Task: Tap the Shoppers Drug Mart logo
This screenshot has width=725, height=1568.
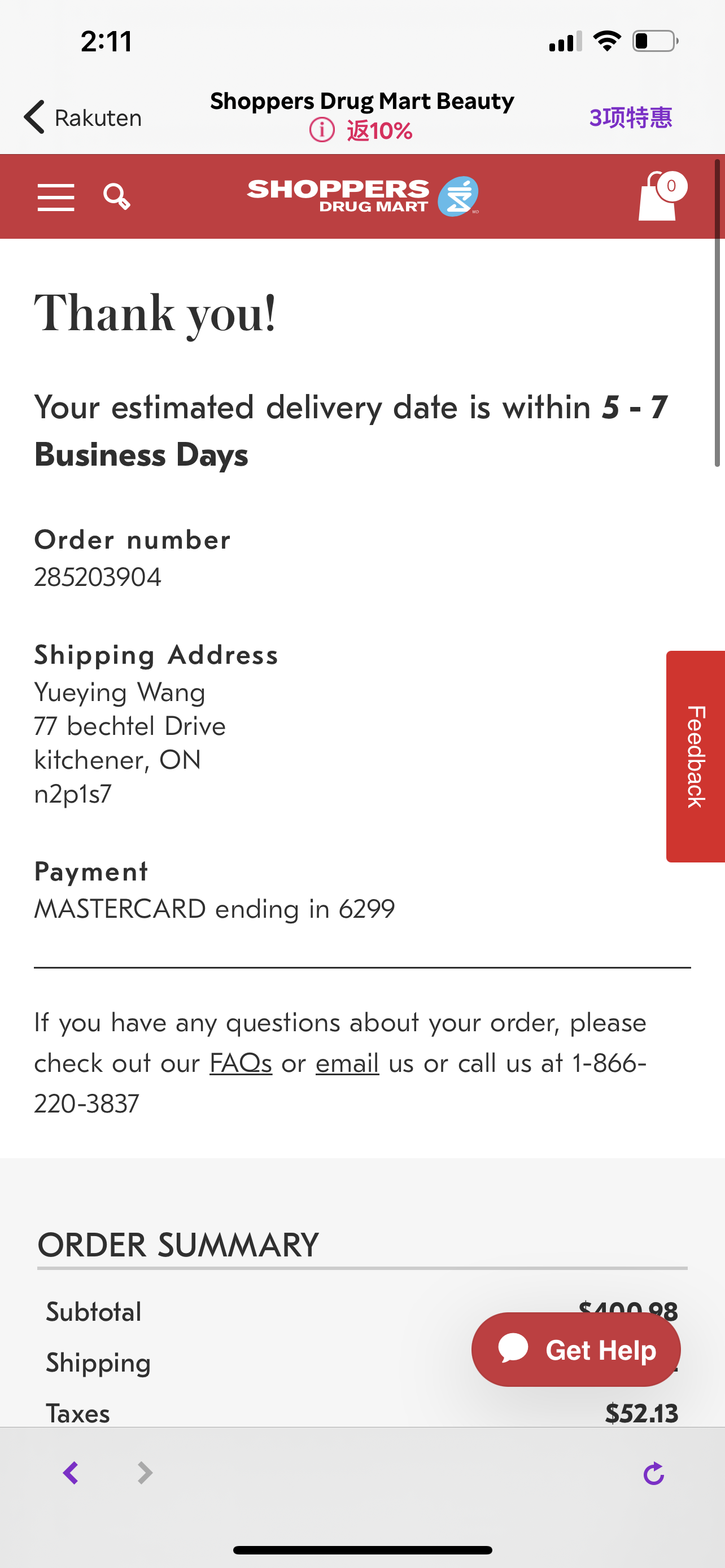Action: [x=362, y=196]
